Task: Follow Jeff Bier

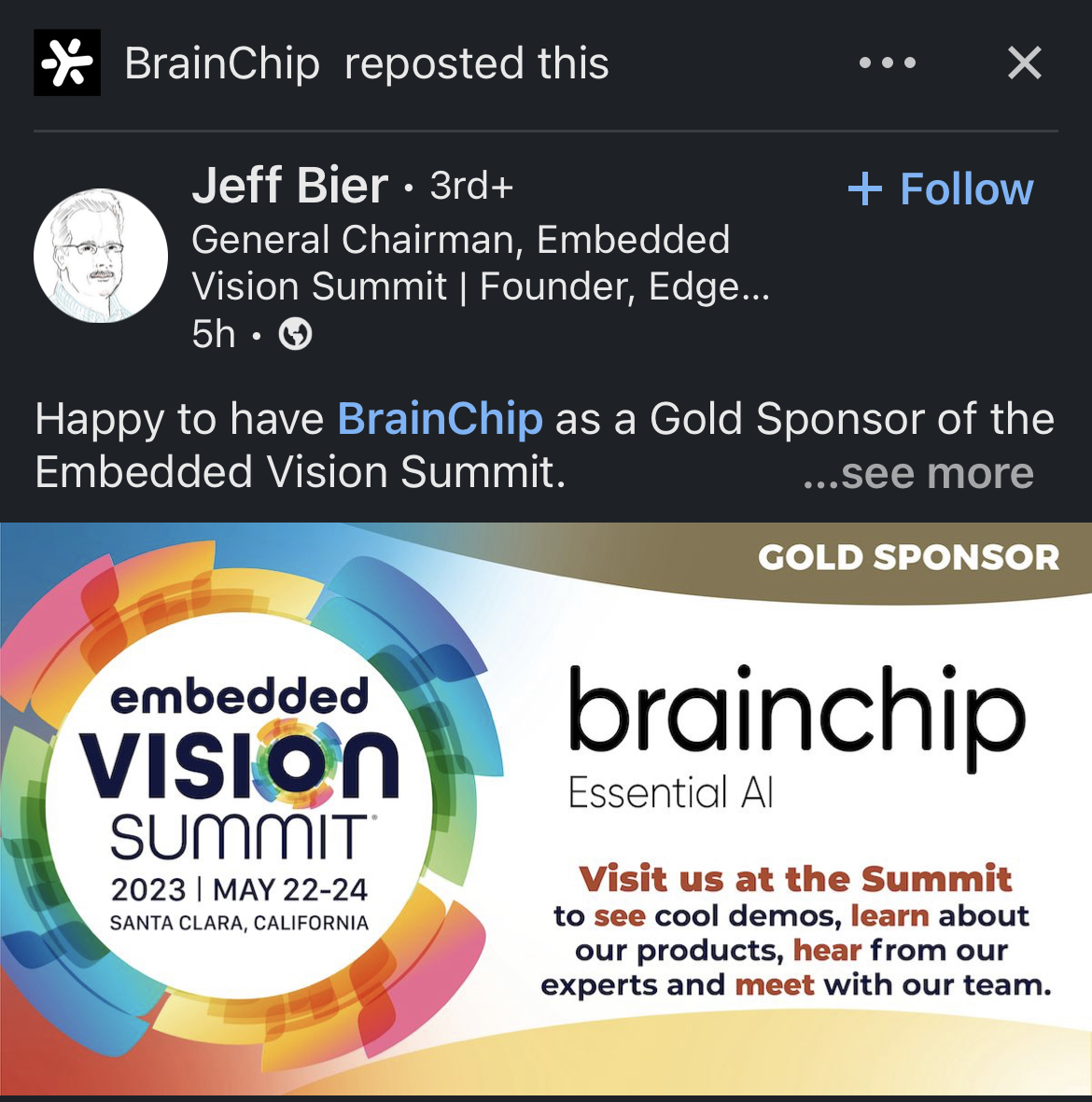Action: pos(941,189)
